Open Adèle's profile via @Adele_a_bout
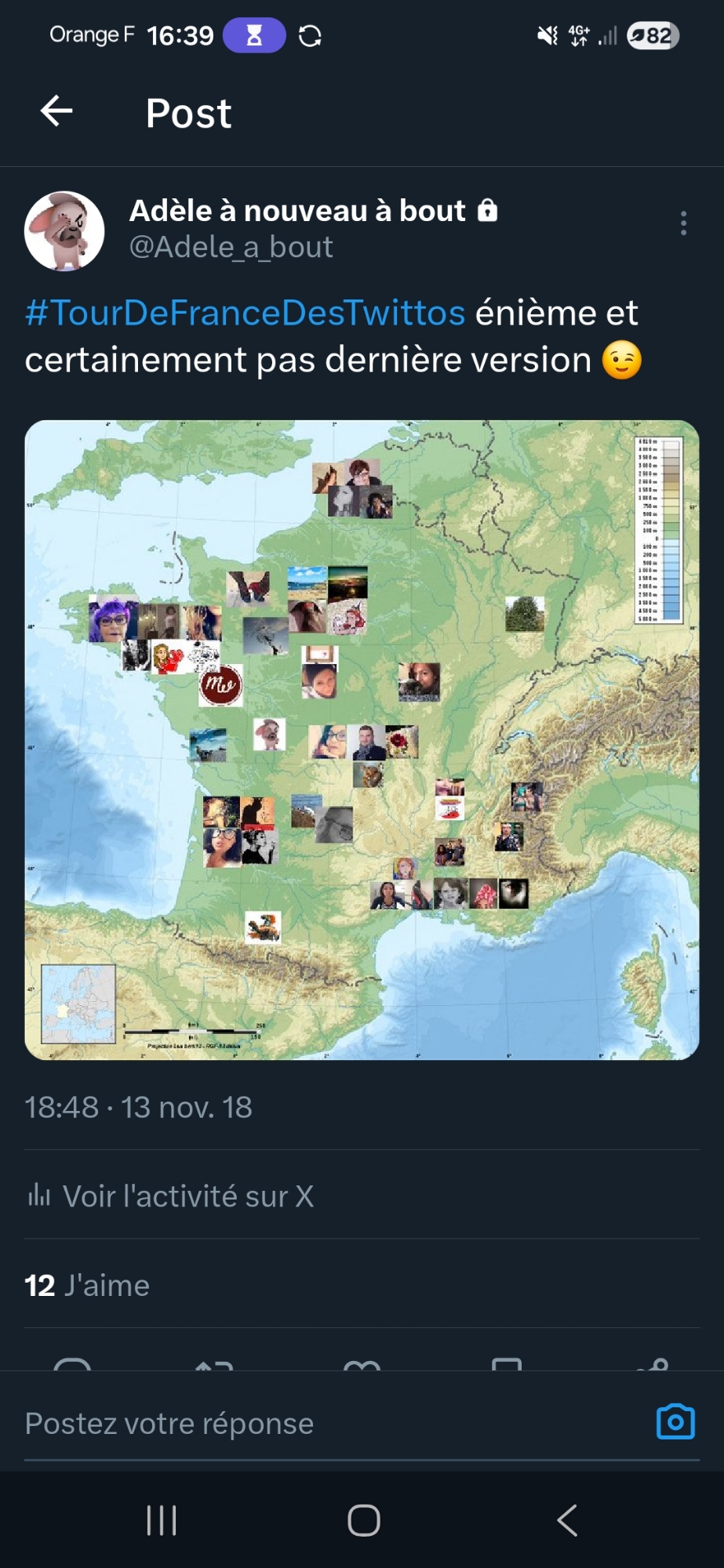 [x=231, y=248]
